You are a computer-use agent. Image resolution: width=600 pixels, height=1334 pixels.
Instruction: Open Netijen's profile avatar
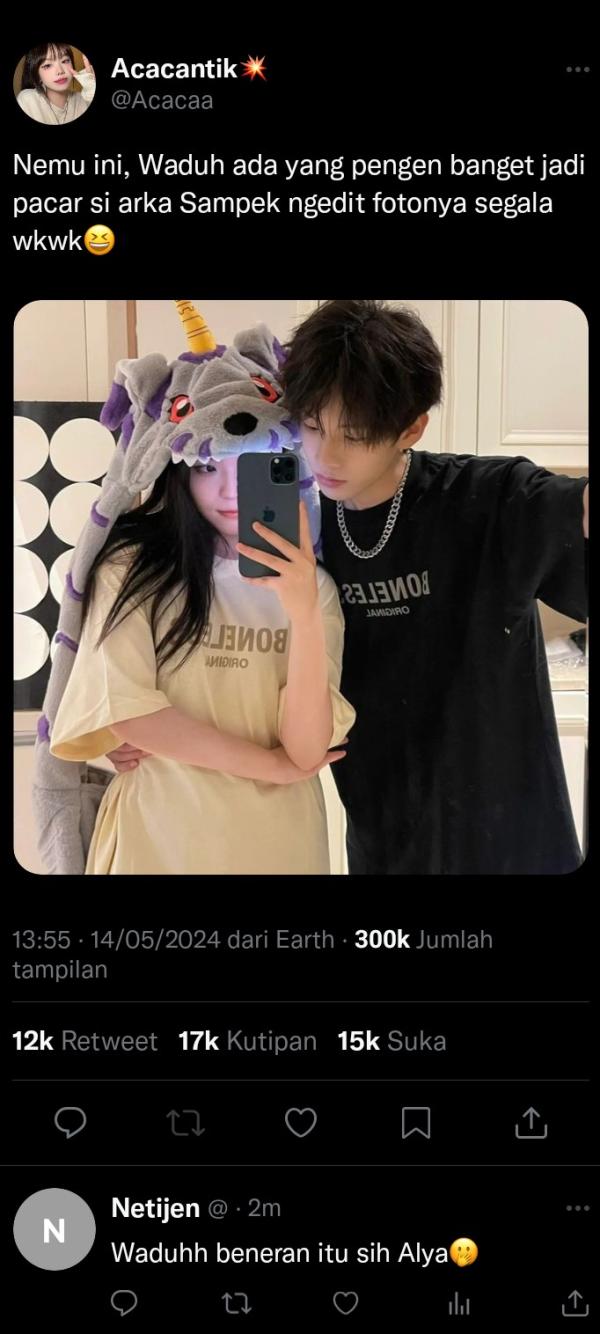point(54,1229)
